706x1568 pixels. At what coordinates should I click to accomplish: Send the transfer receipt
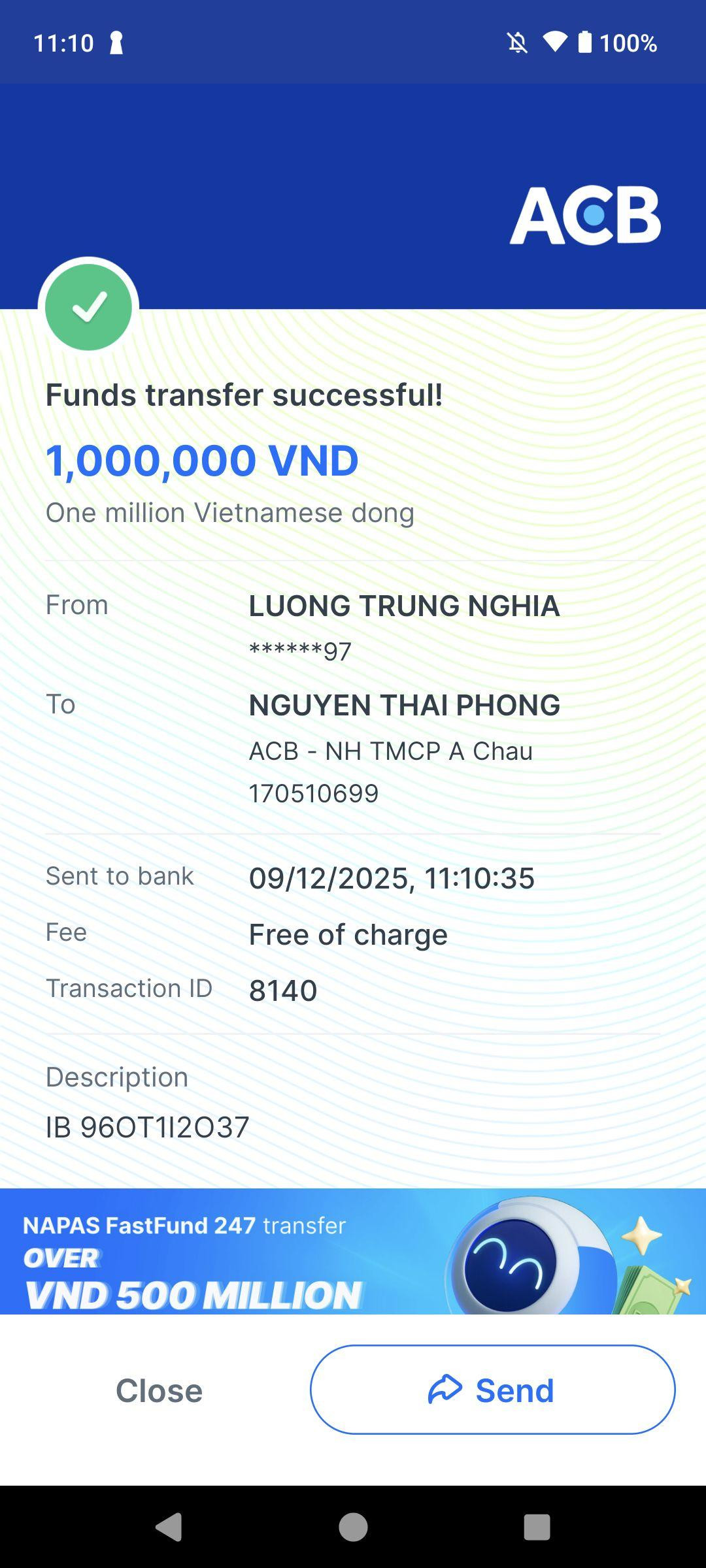point(492,1390)
